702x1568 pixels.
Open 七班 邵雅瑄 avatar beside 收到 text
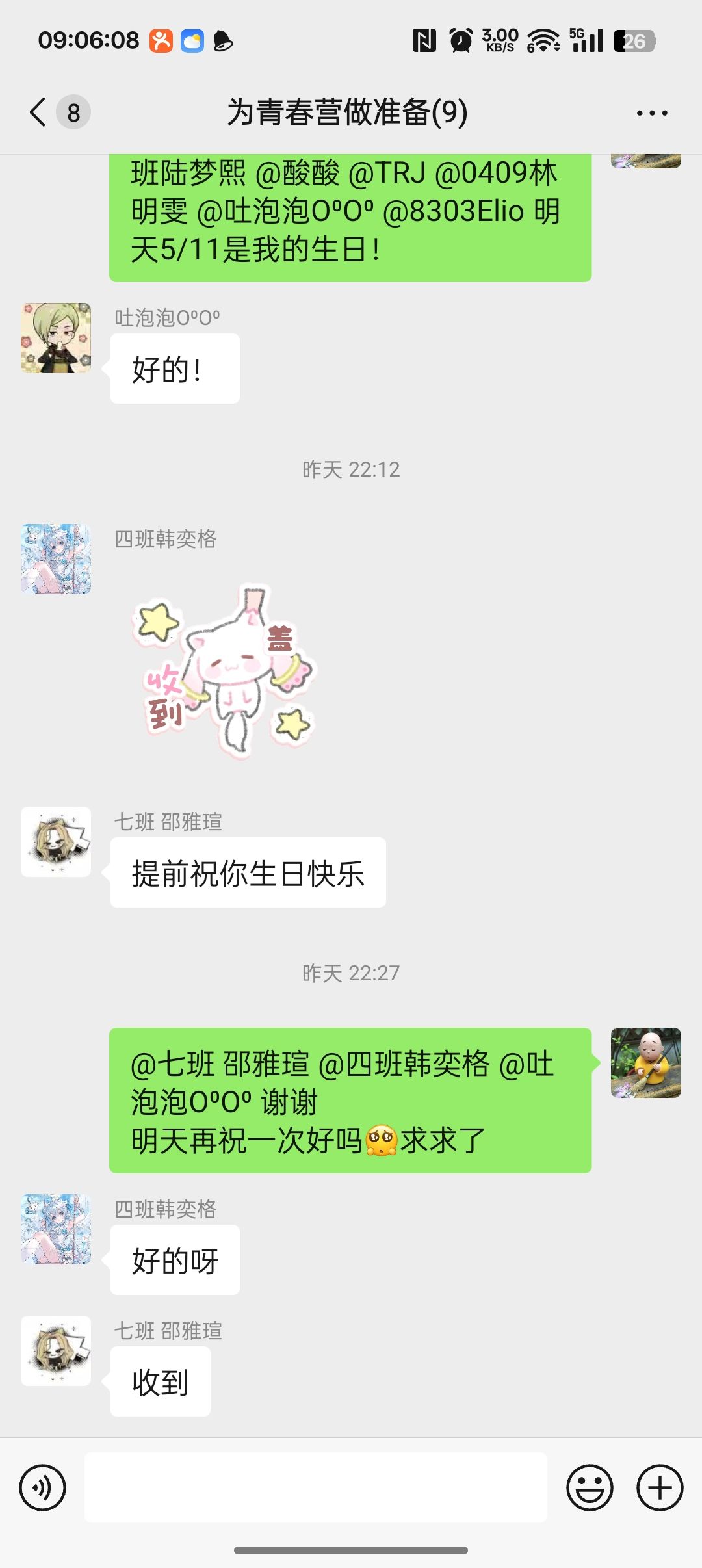coord(56,1351)
